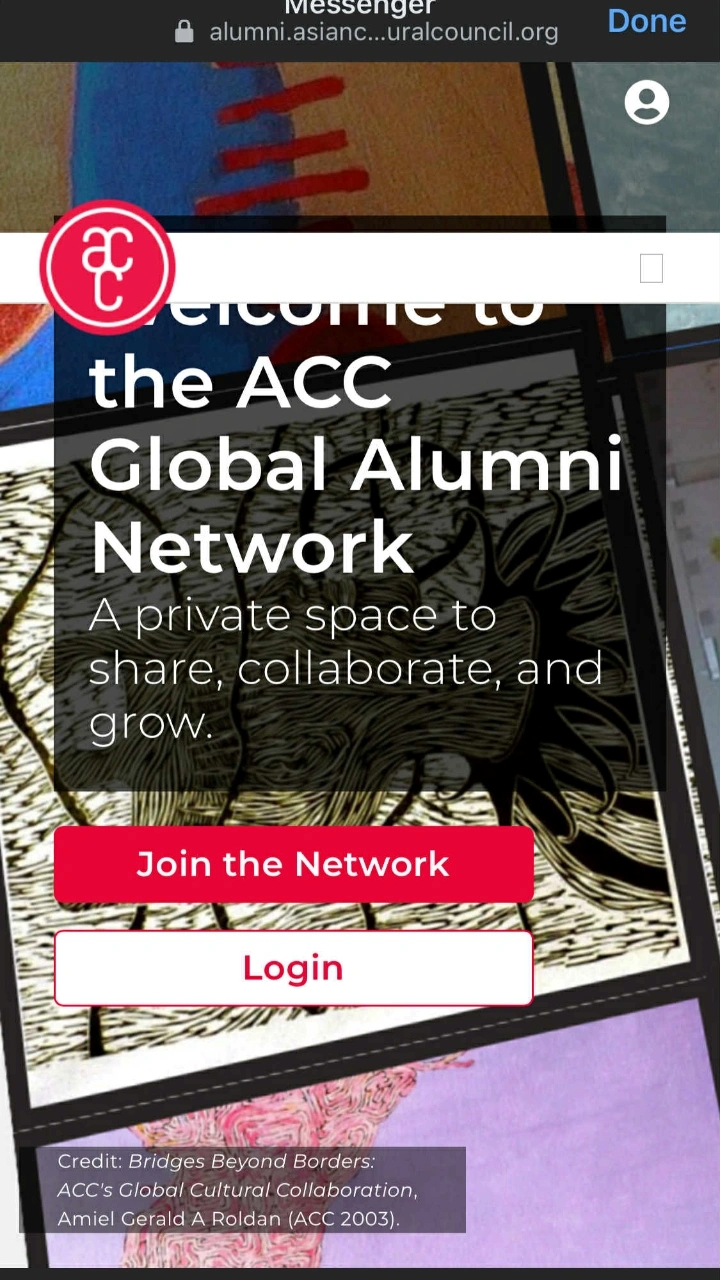
Task: Tap the "Join the Network" button
Action: tap(293, 864)
